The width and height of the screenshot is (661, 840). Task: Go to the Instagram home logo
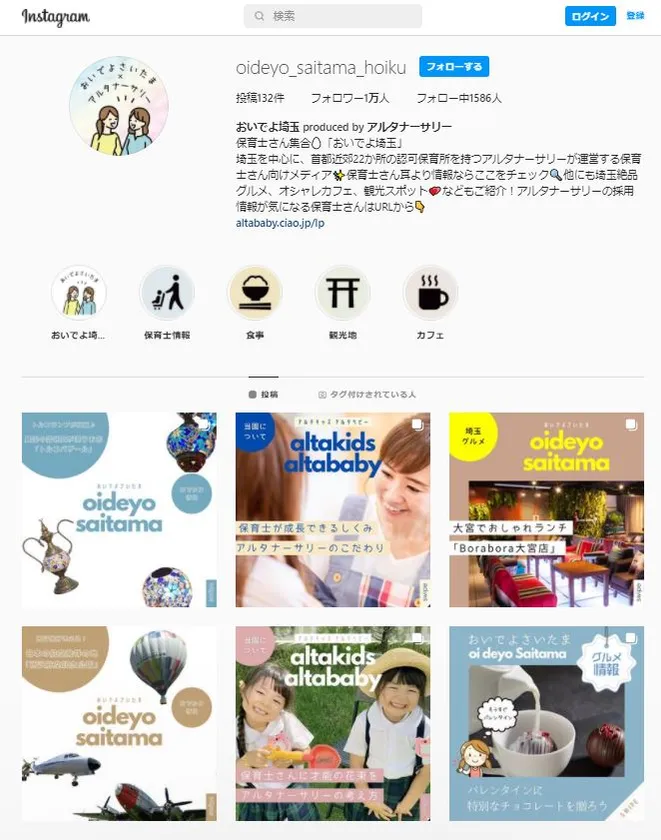pos(55,17)
